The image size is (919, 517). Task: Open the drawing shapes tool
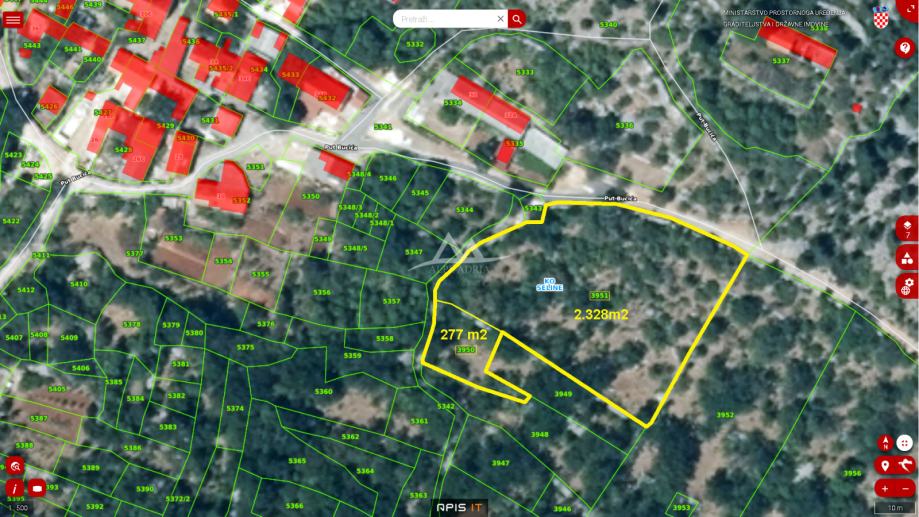906,258
